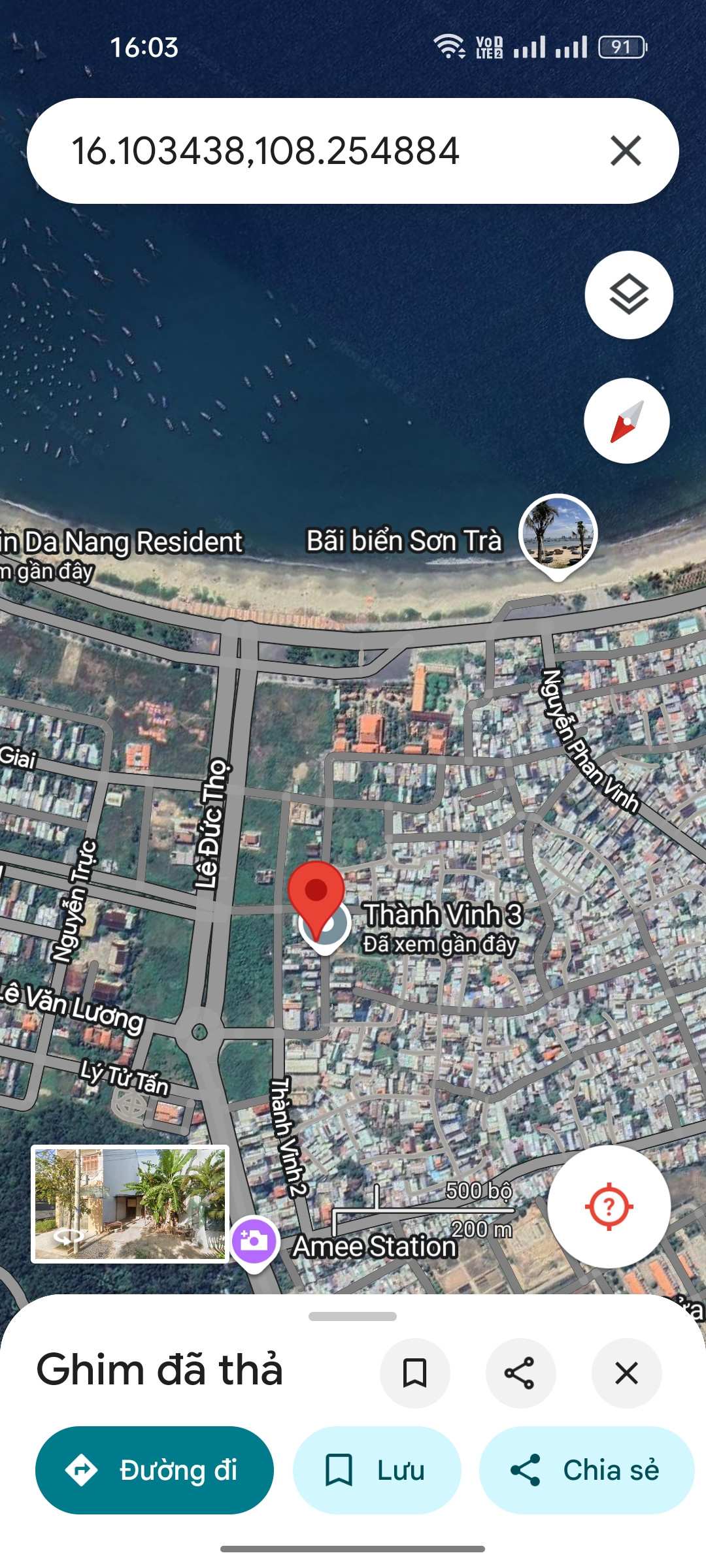Viewport: 706px width, 1568px height.
Task: Share the location via Chia sẻ
Action: [x=586, y=1470]
